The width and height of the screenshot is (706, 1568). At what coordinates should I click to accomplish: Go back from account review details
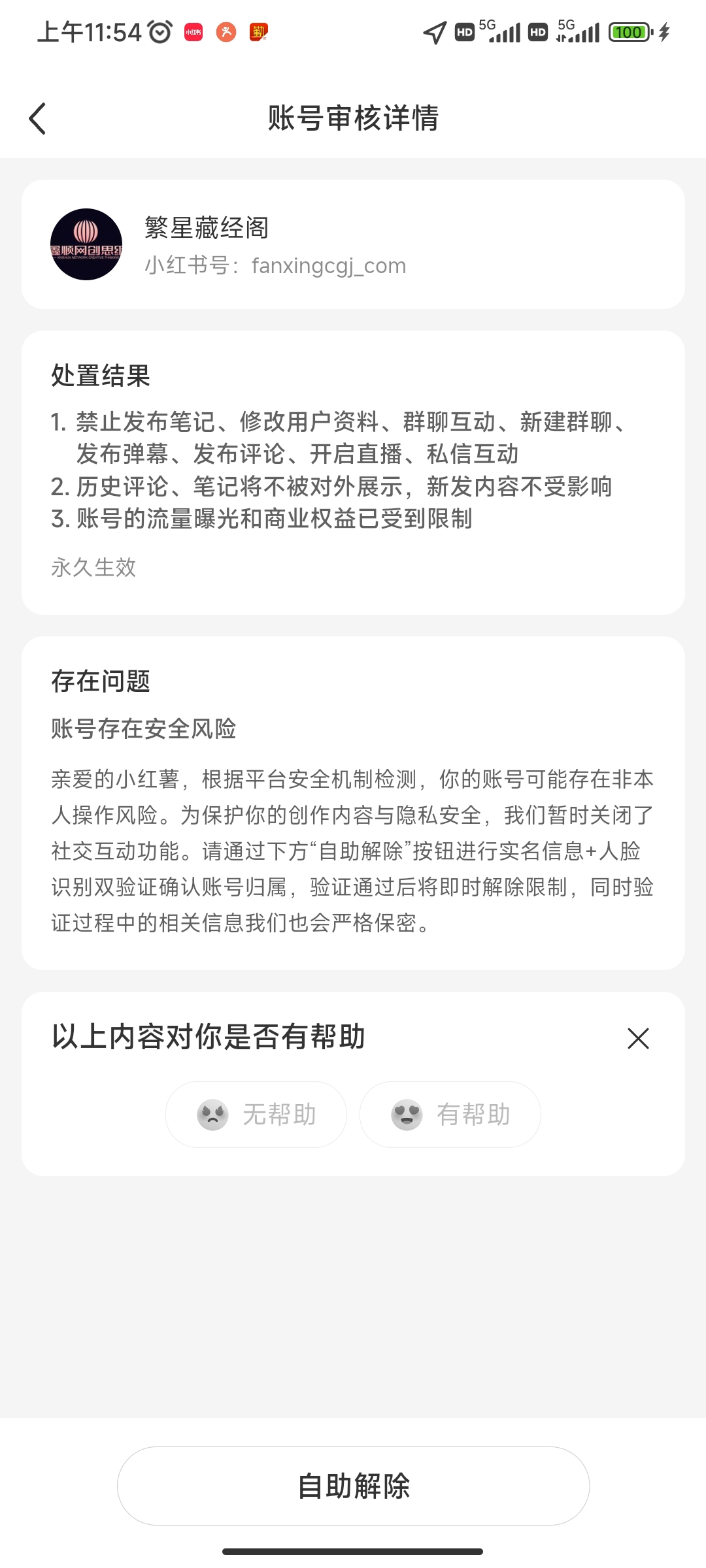(38, 119)
